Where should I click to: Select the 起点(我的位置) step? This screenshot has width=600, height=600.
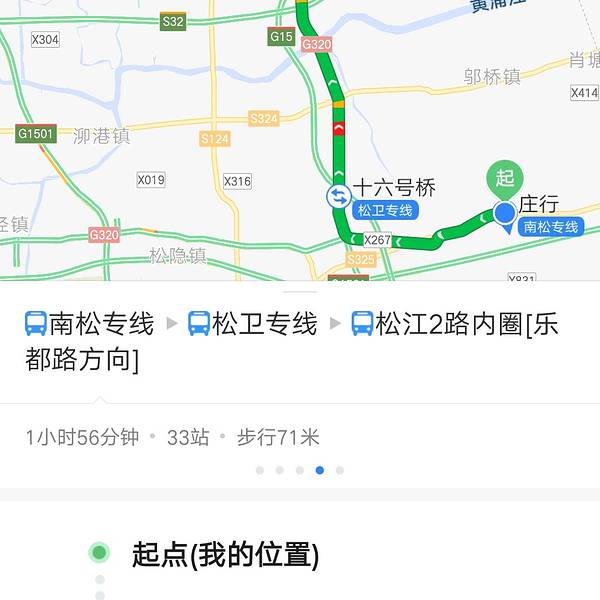225,554
